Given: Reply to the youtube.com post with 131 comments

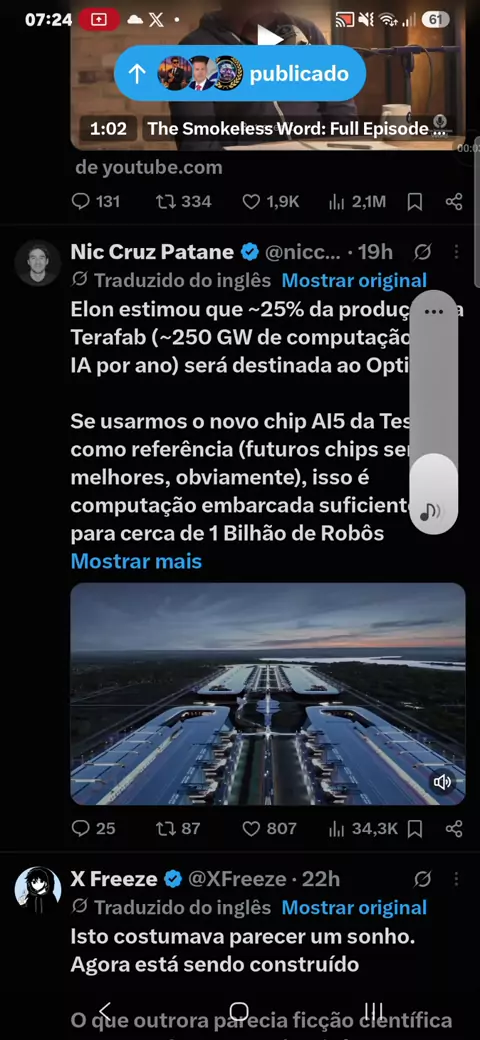Looking at the screenshot, I should (95, 202).
